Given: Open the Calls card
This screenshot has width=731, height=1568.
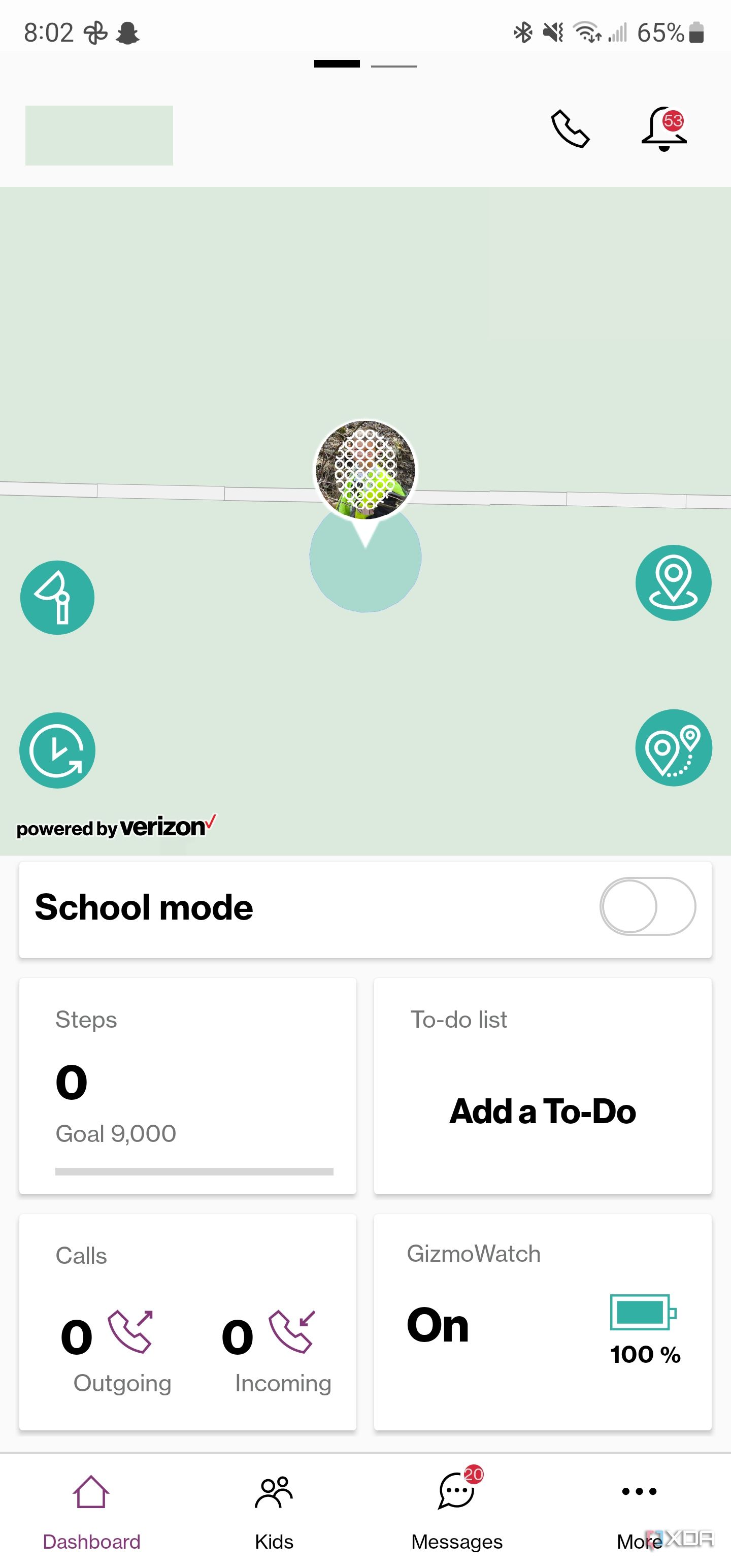Looking at the screenshot, I should (x=187, y=1322).
